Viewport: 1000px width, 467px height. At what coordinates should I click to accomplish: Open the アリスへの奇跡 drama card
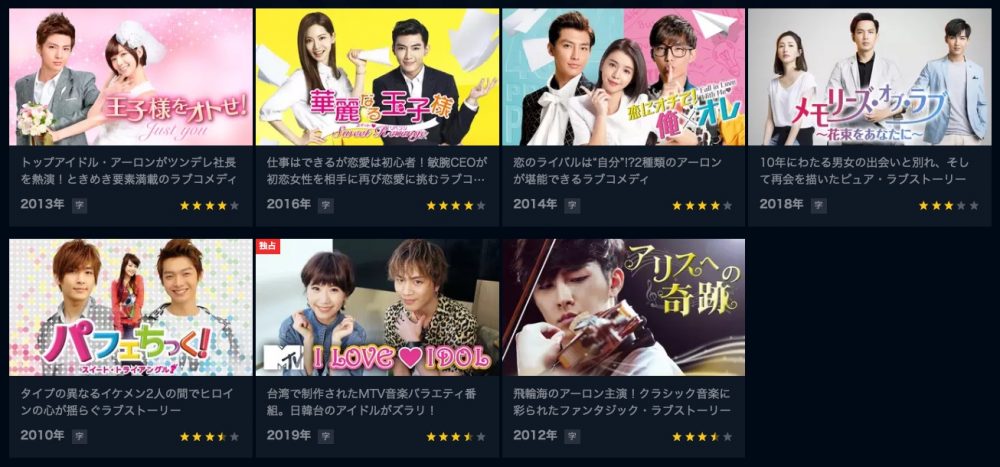tap(623, 307)
